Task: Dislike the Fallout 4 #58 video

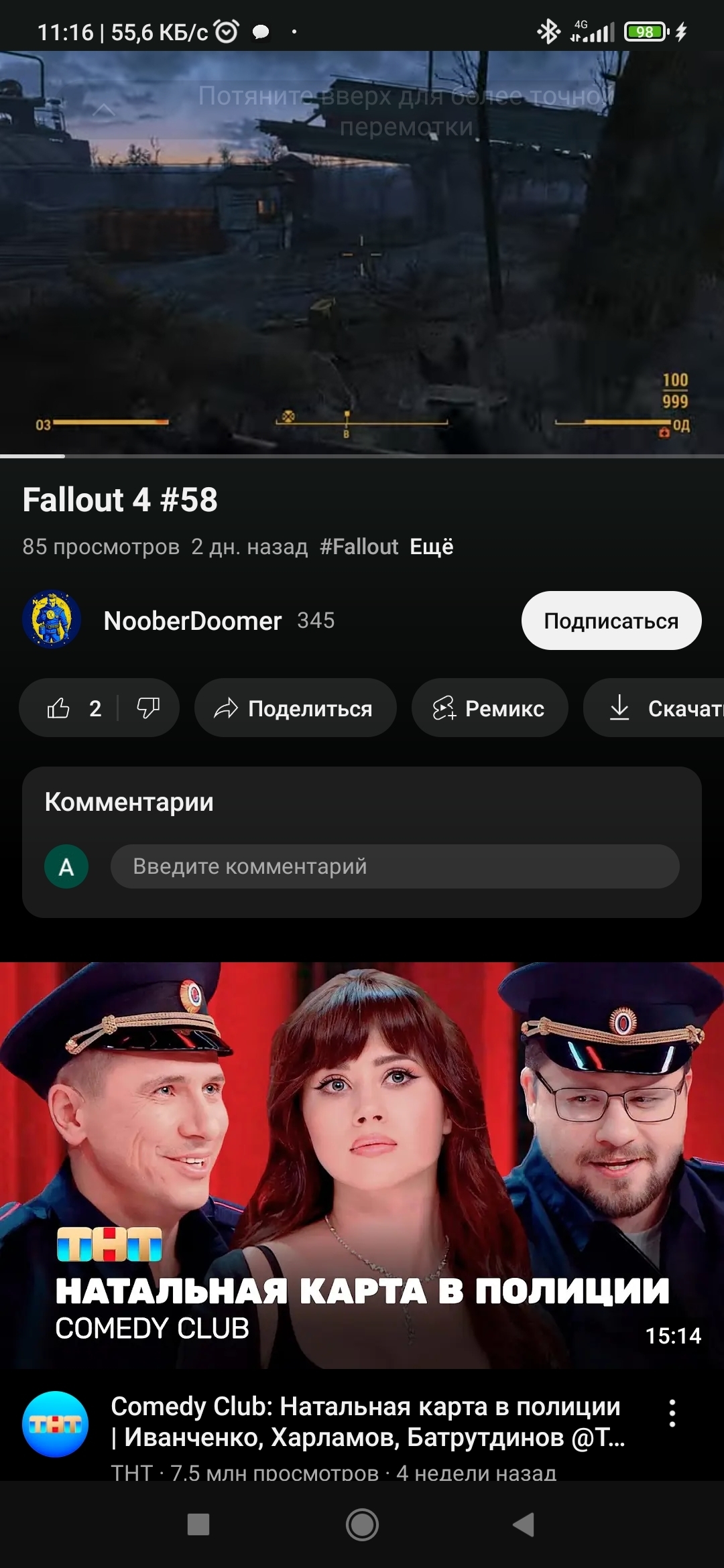Action: [148, 708]
